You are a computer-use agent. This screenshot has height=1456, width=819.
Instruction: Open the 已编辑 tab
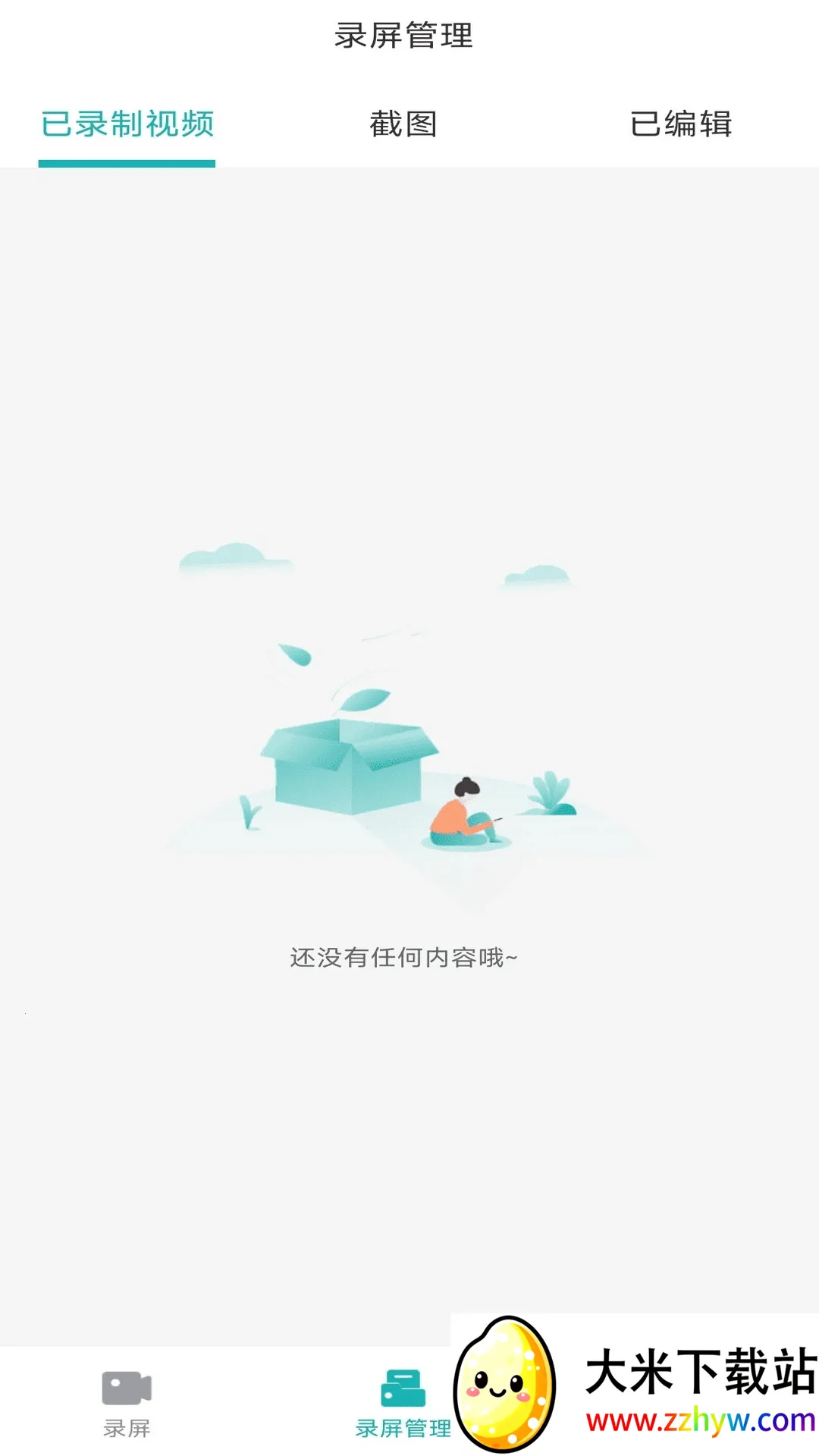tap(680, 124)
